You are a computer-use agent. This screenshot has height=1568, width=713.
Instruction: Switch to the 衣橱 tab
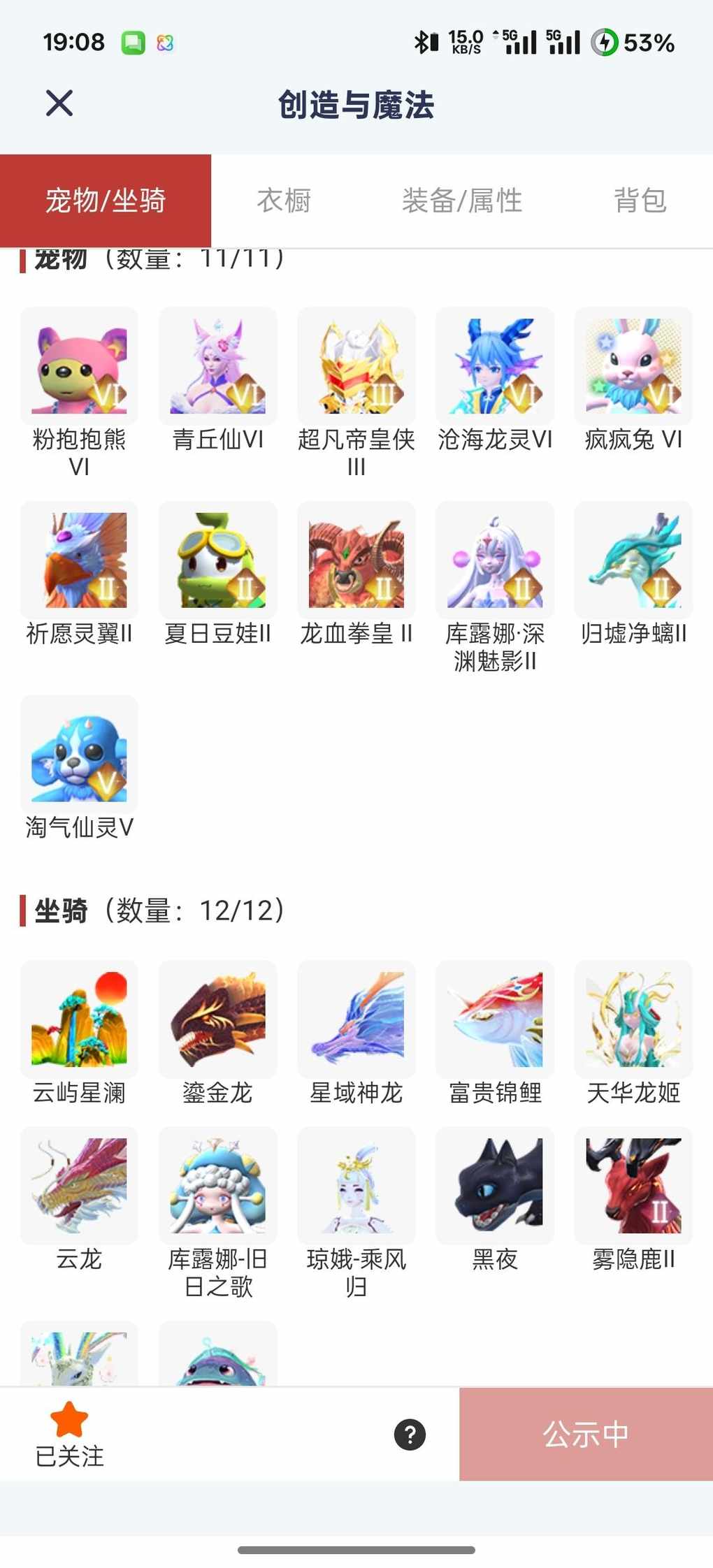(284, 201)
